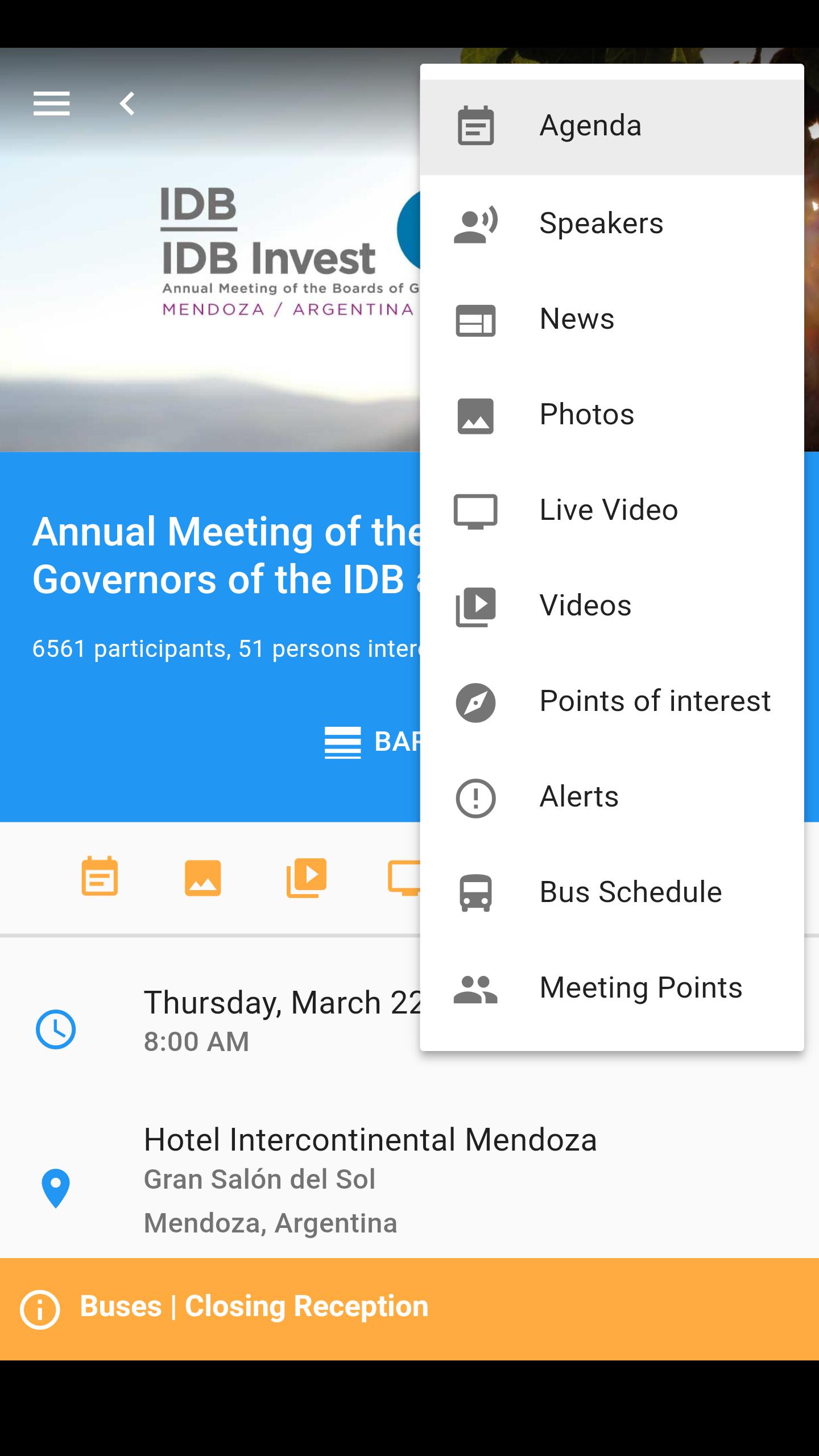Tap the back chevron at the top
The image size is (819, 1456).
tap(127, 103)
